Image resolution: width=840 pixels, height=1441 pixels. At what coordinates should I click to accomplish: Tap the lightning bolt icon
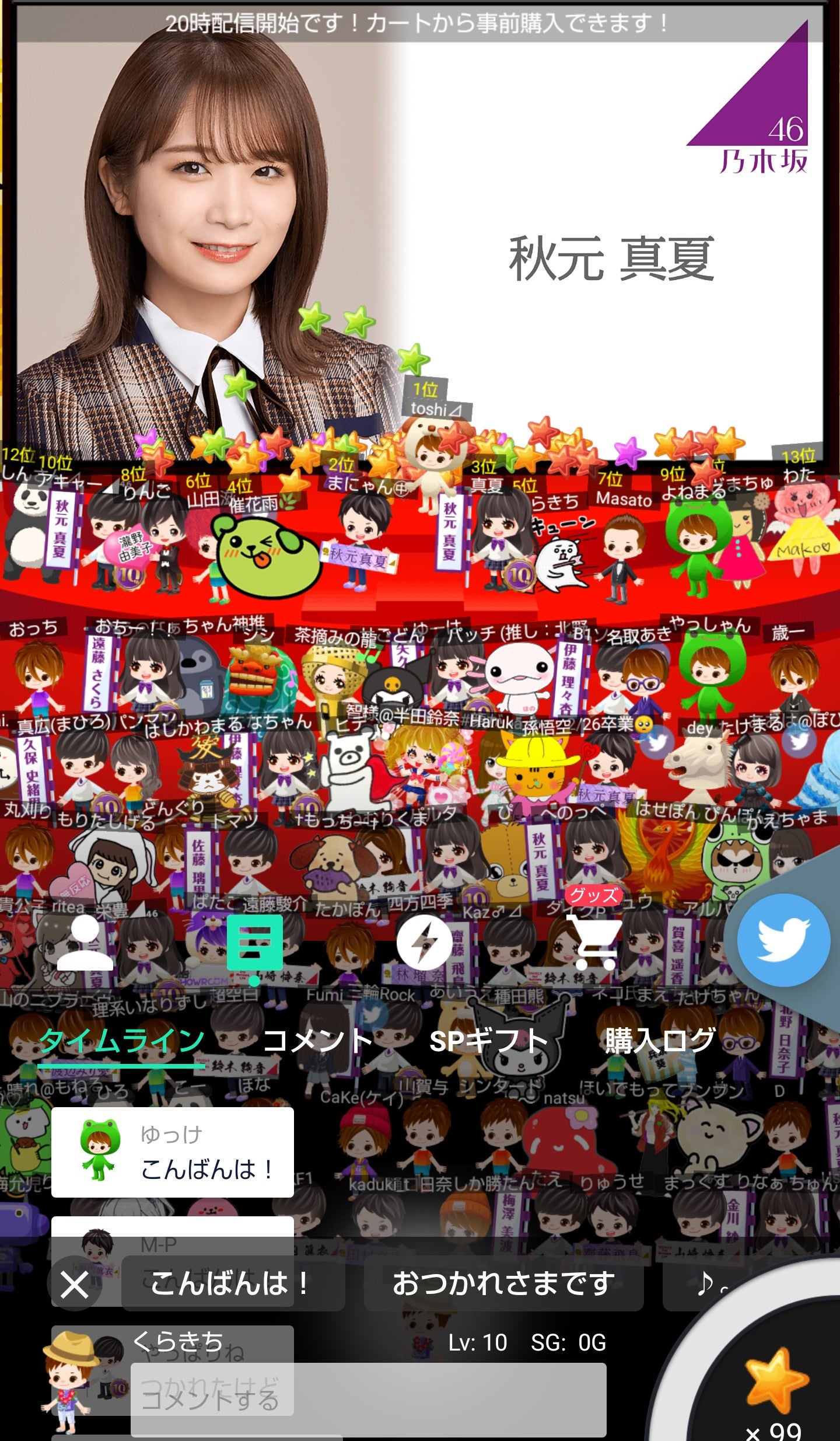coord(424,943)
